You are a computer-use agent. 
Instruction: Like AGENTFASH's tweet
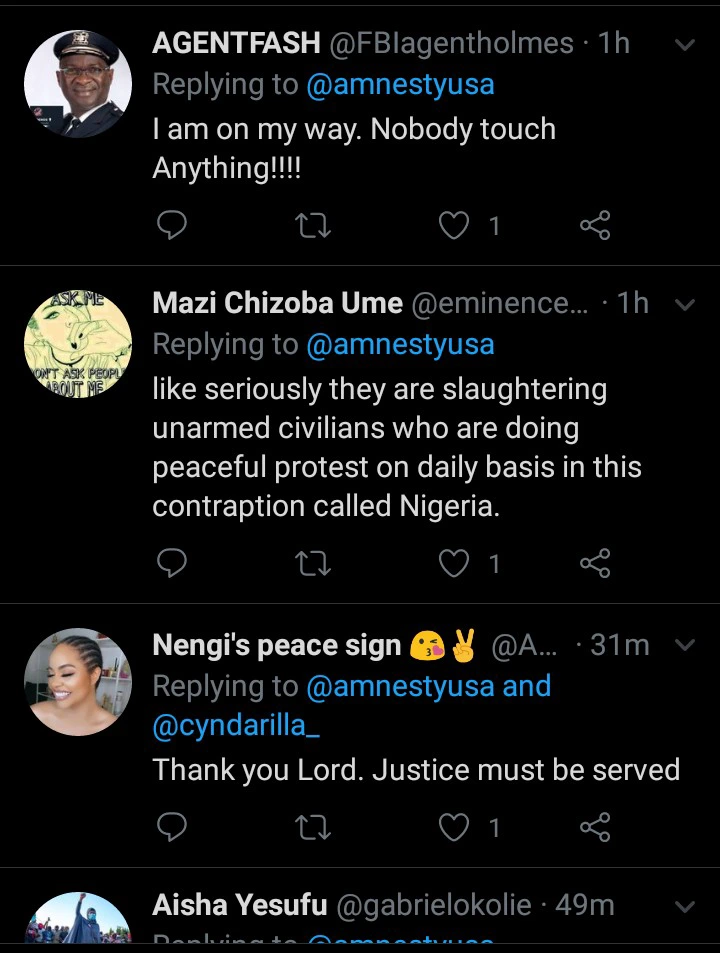pyautogui.click(x=455, y=226)
